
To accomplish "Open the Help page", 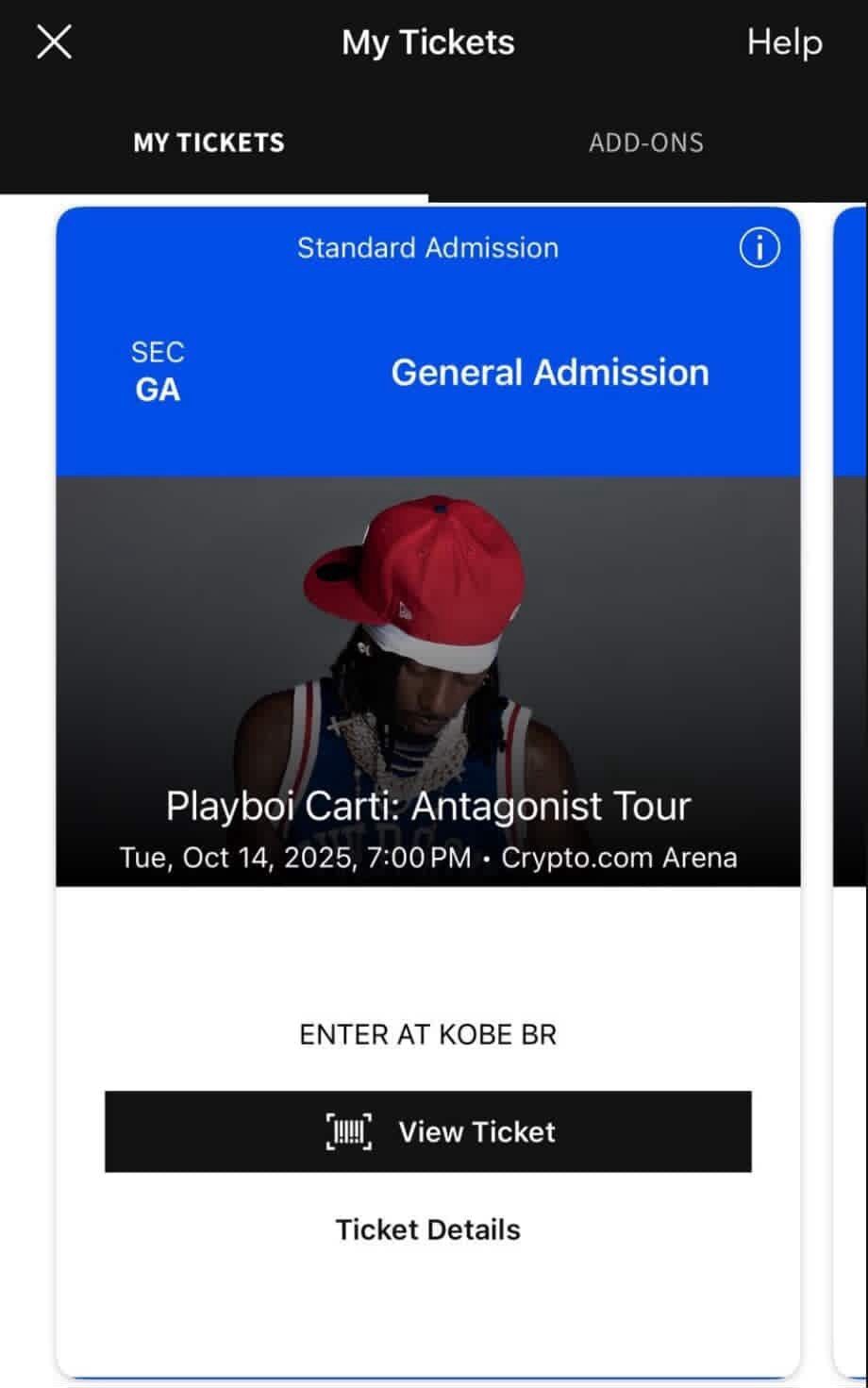I will (784, 42).
